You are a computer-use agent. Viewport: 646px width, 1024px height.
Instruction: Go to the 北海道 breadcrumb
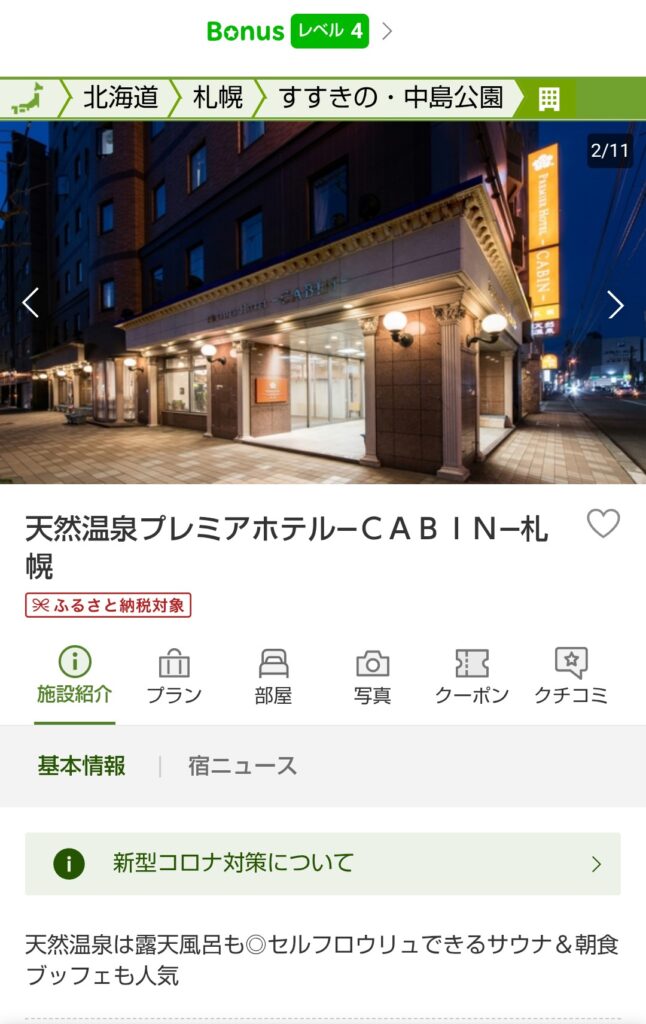point(120,98)
